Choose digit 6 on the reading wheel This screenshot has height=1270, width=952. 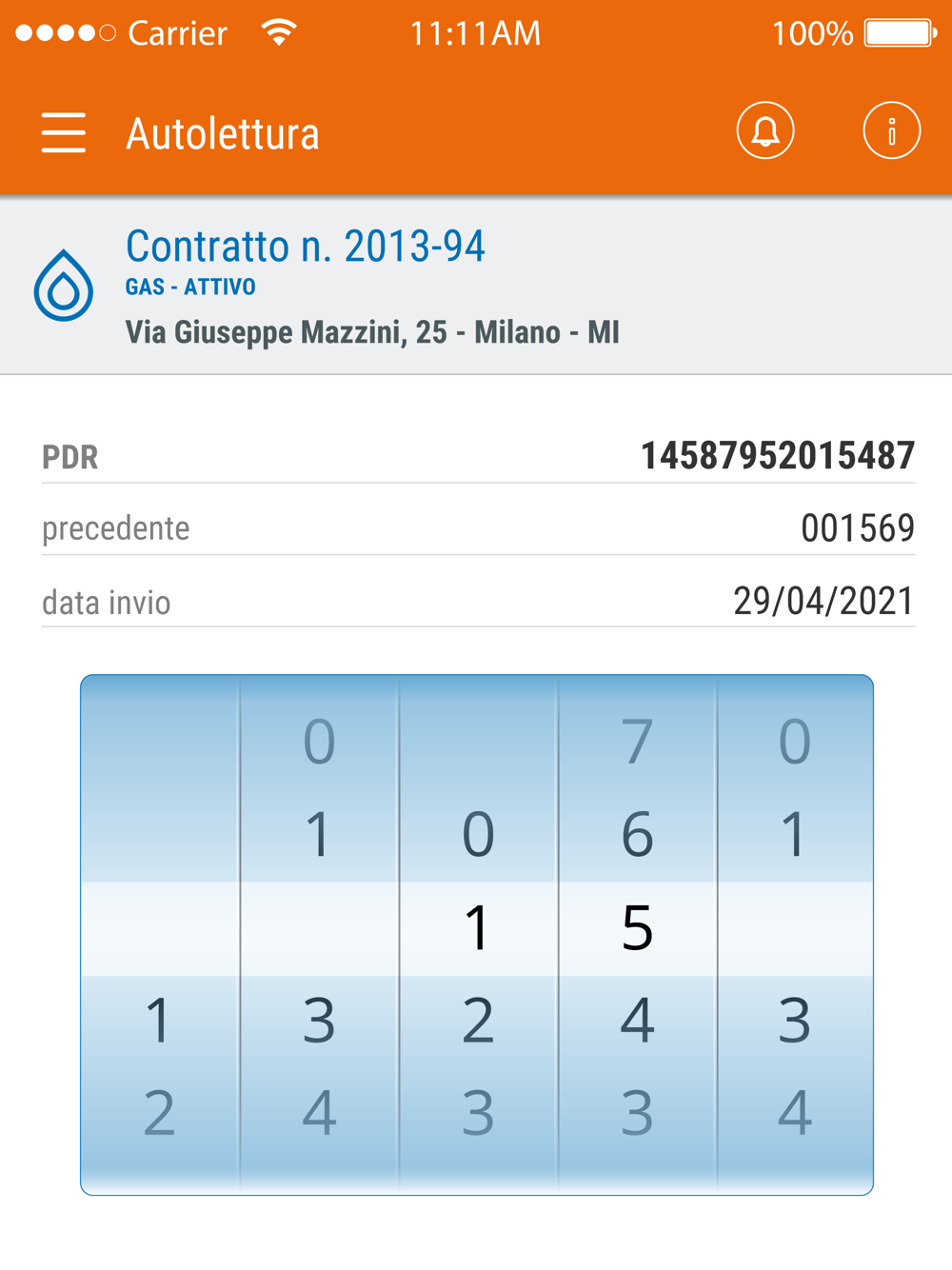click(x=637, y=835)
